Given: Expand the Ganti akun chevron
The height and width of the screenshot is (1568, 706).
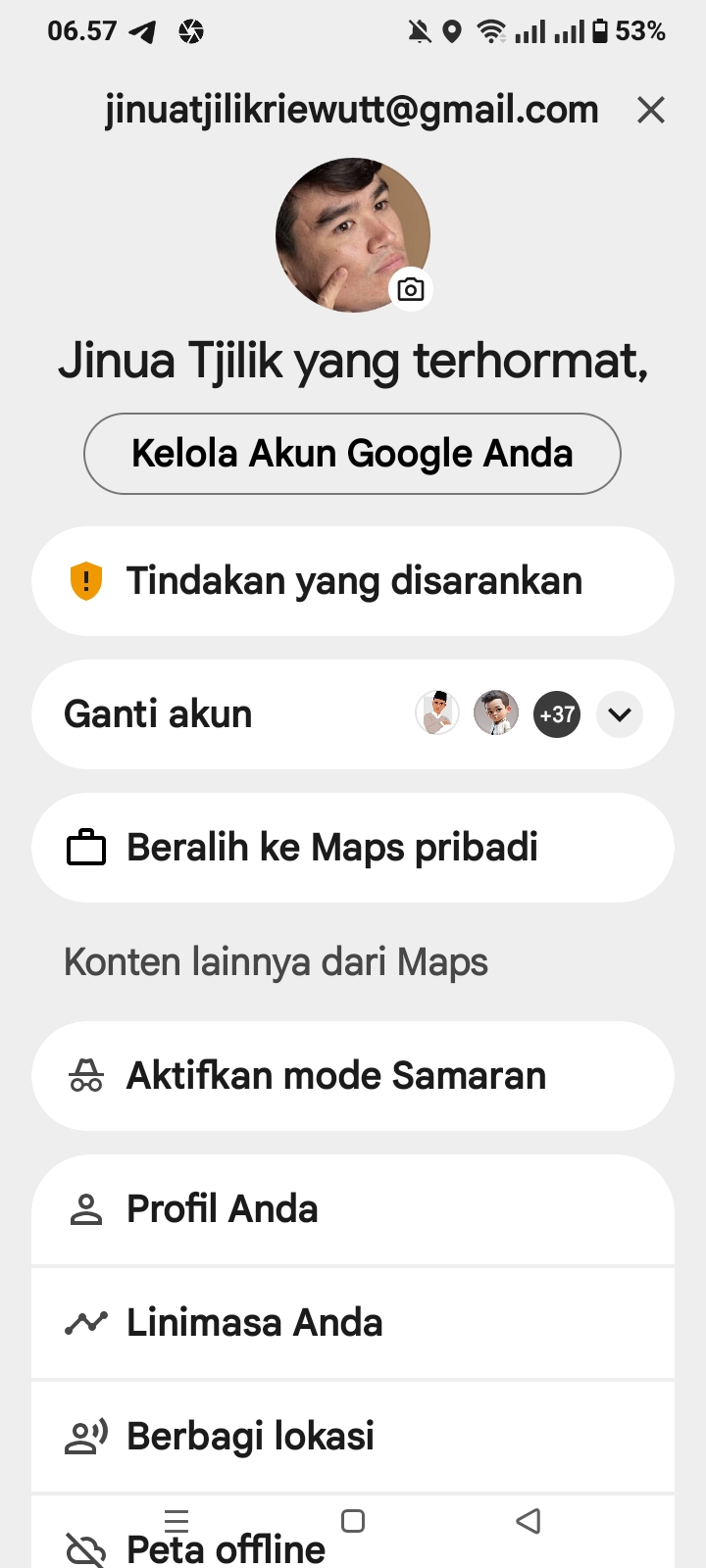Looking at the screenshot, I should coord(620,714).
